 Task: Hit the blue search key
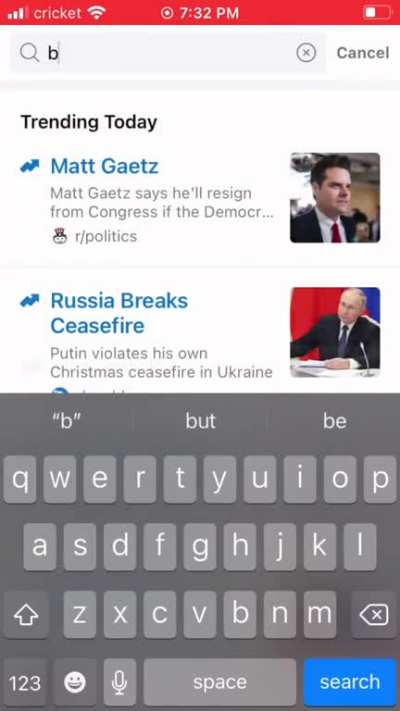click(350, 682)
